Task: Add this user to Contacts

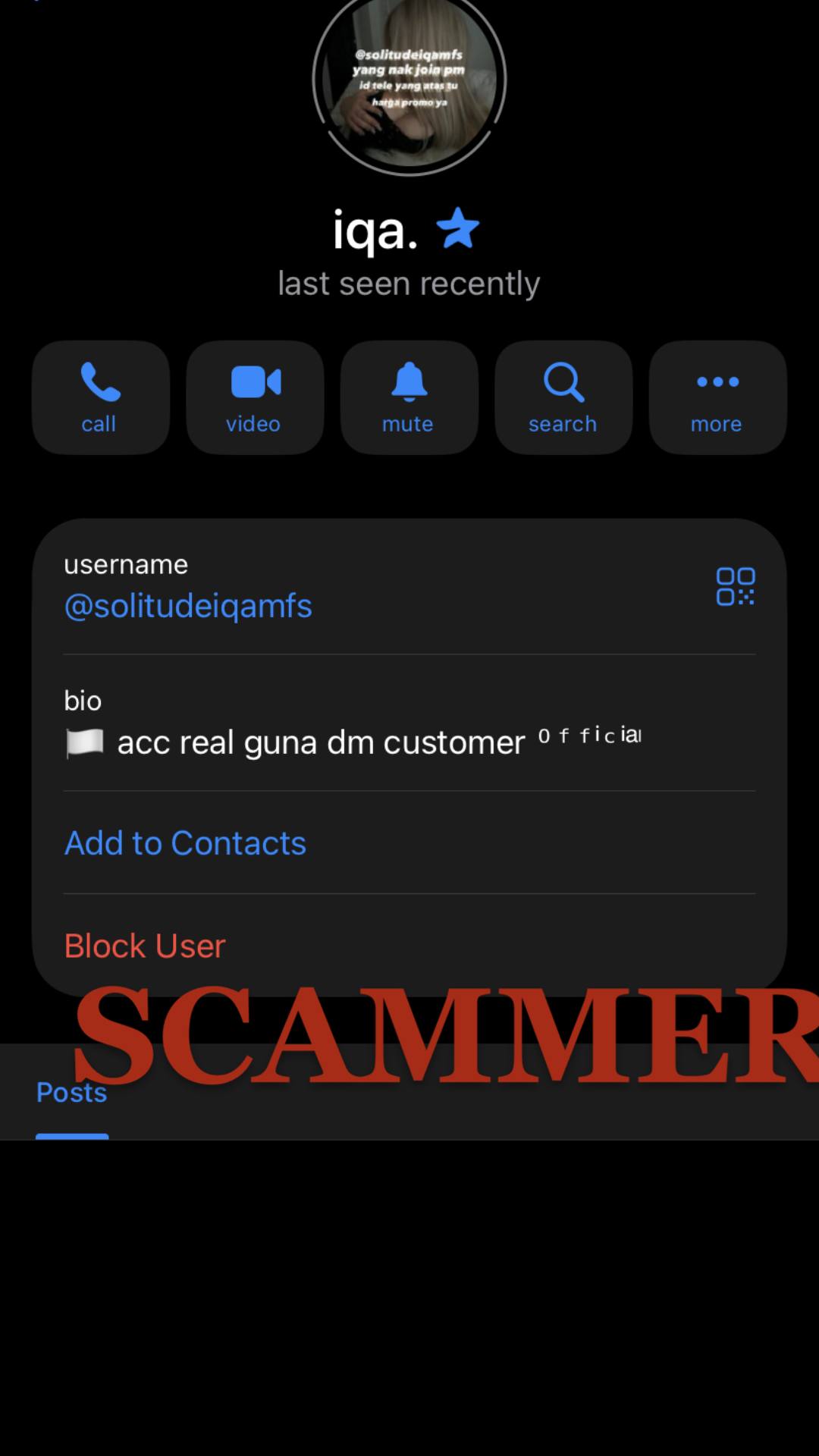Action: (185, 843)
